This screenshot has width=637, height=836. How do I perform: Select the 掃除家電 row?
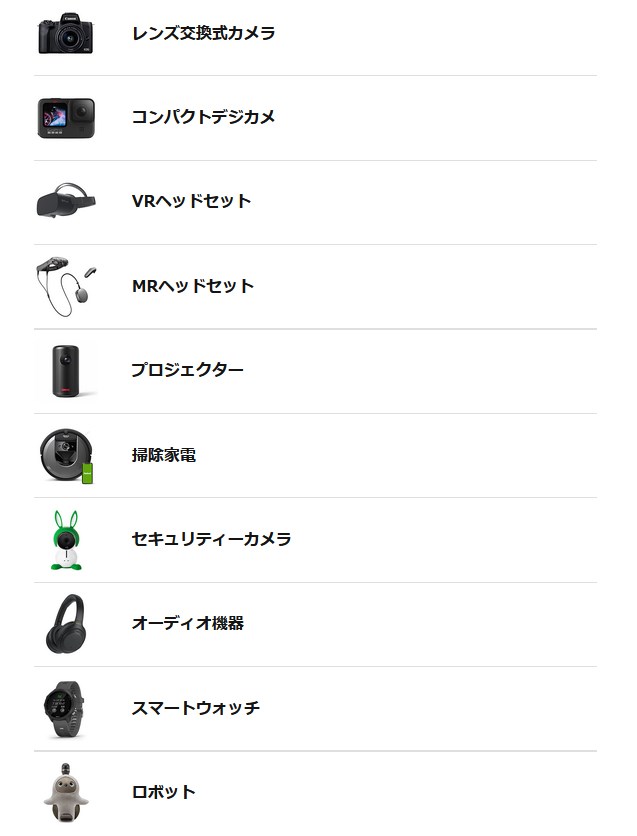[x=163, y=455]
